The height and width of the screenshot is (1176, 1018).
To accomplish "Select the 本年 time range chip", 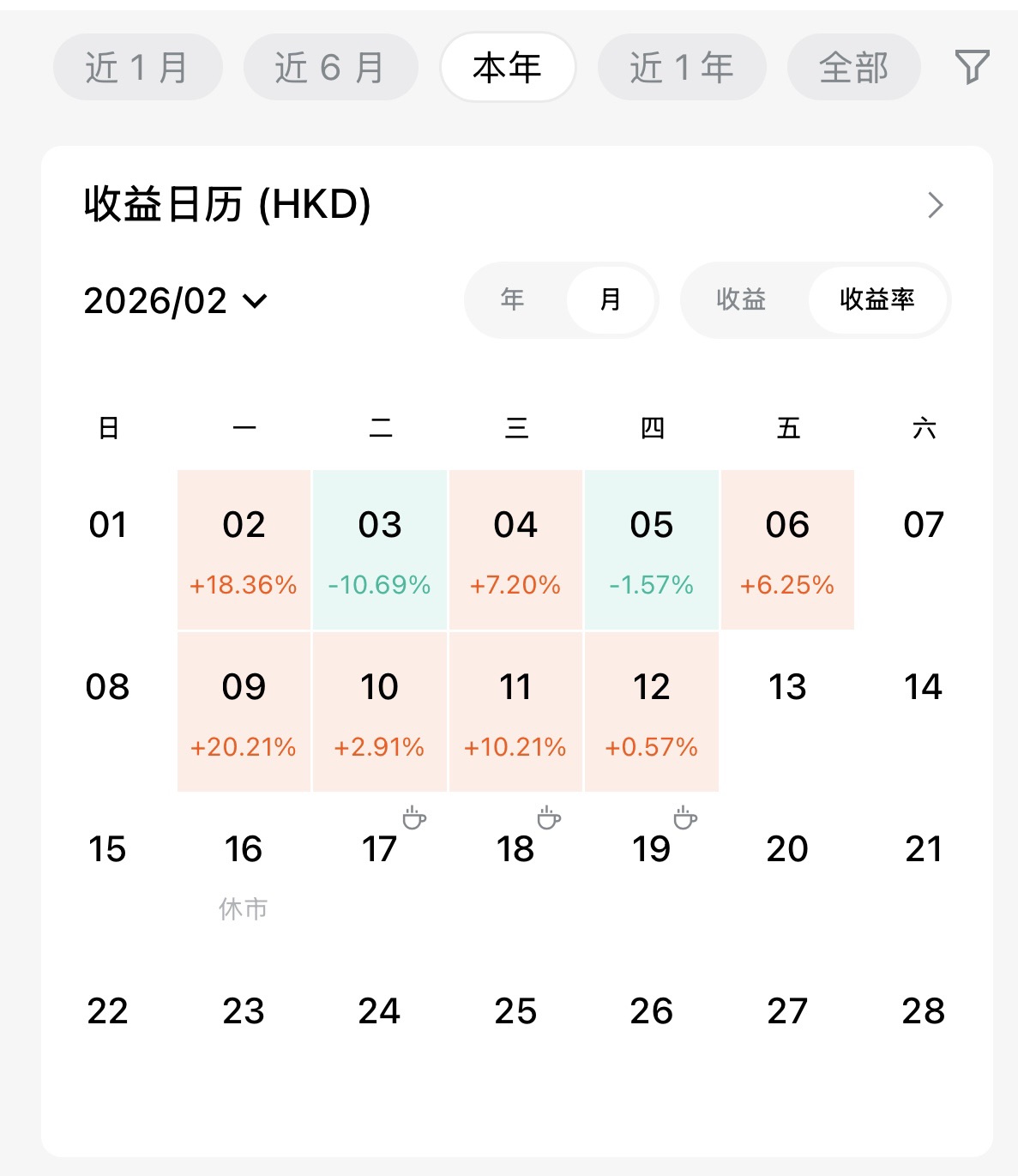I will [507, 67].
